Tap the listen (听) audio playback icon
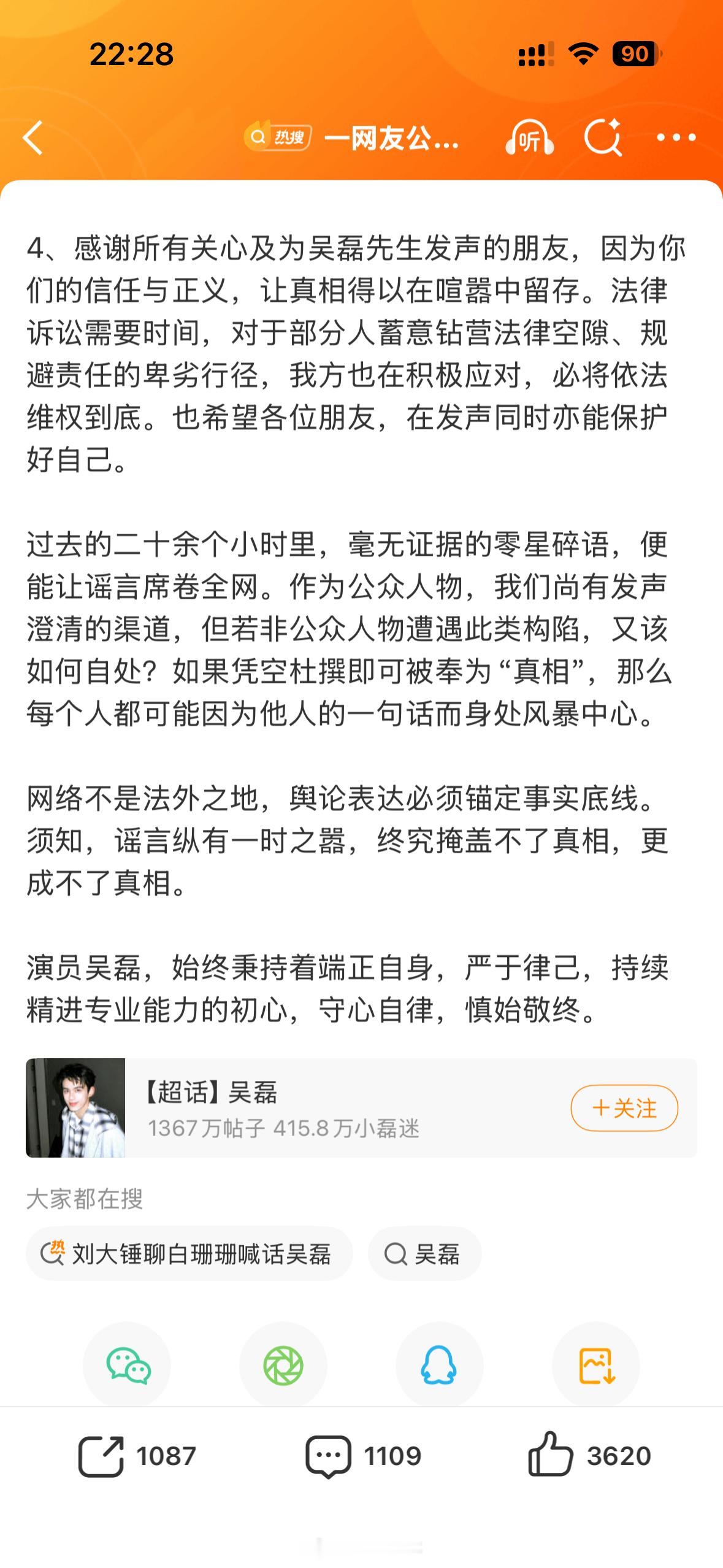The image size is (723, 1568). click(x=529, y=140)
